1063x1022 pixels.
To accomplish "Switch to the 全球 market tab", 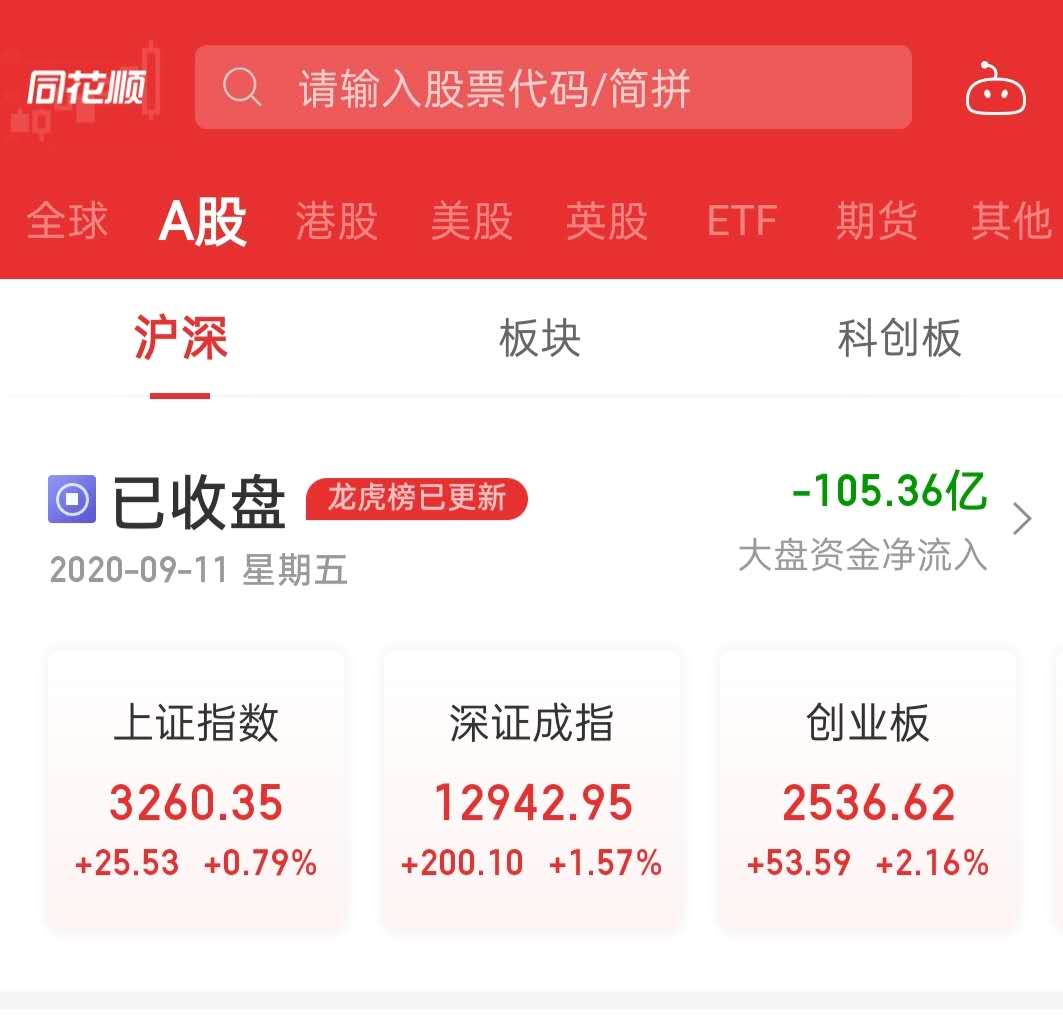I will pos(66,221).
